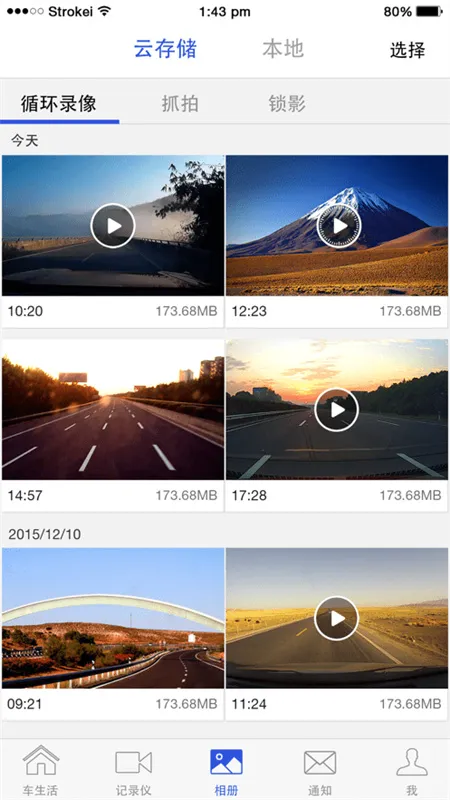Go to the 车生活 home tab
The width and height of the screenshot is (450, 800).
40,770
